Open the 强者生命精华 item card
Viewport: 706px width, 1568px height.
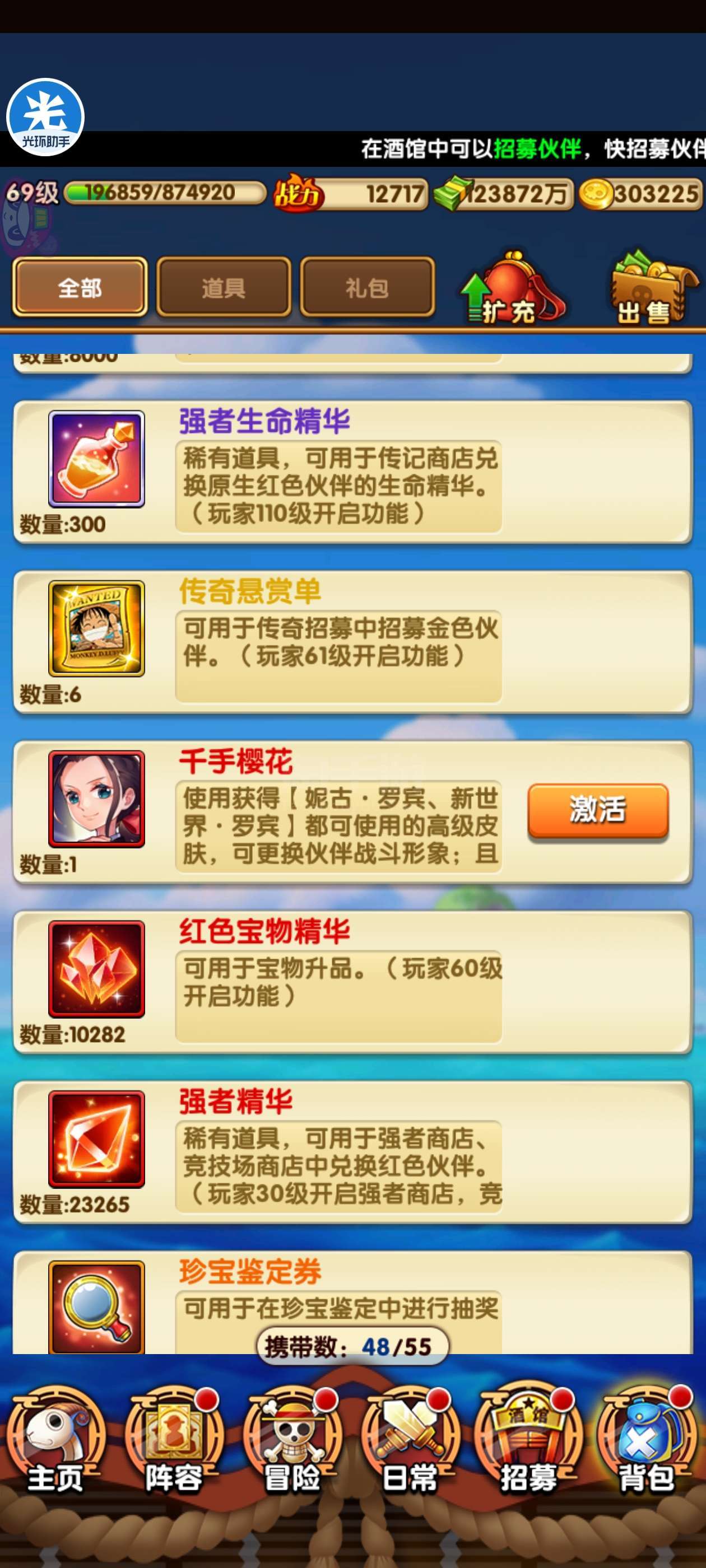click(352, 472)
